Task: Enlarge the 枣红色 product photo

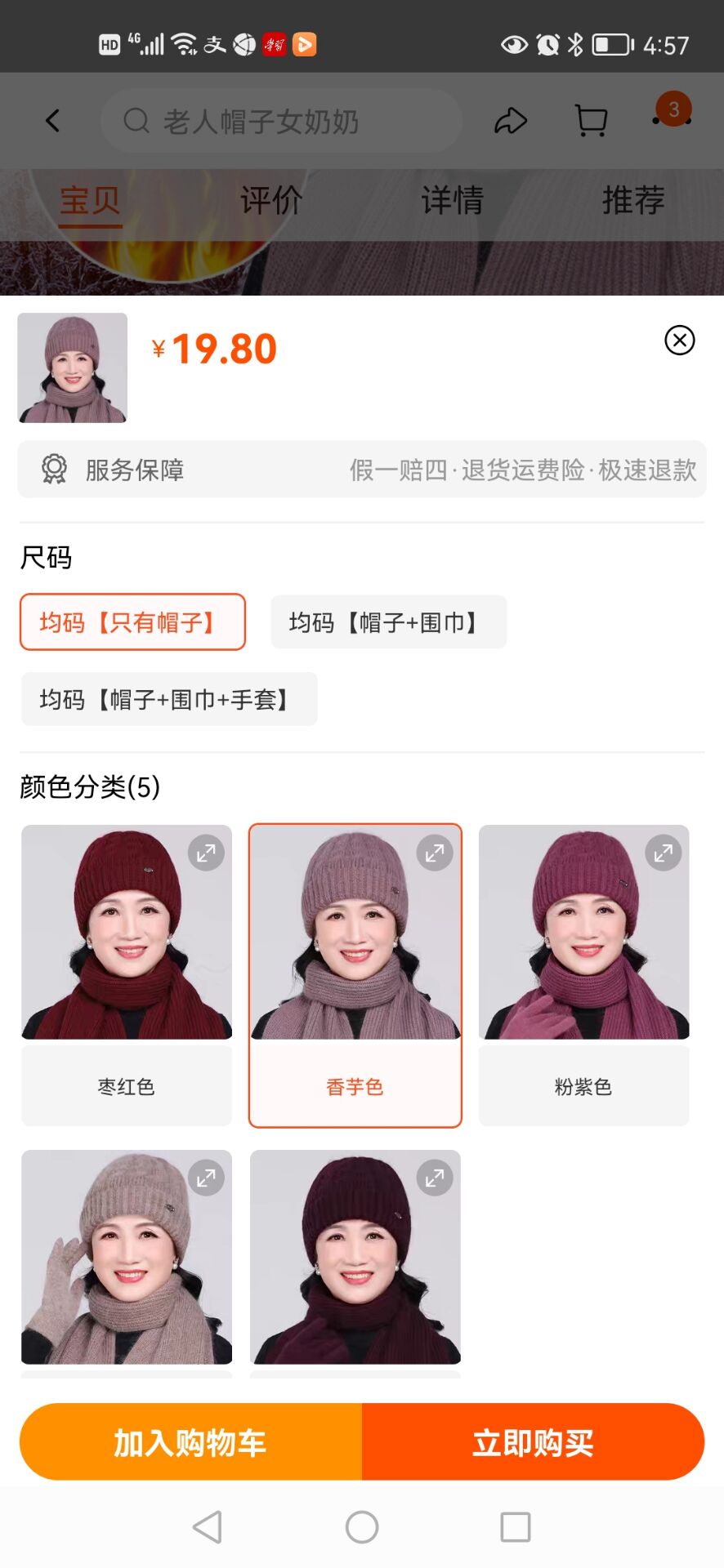Action: 206,853
